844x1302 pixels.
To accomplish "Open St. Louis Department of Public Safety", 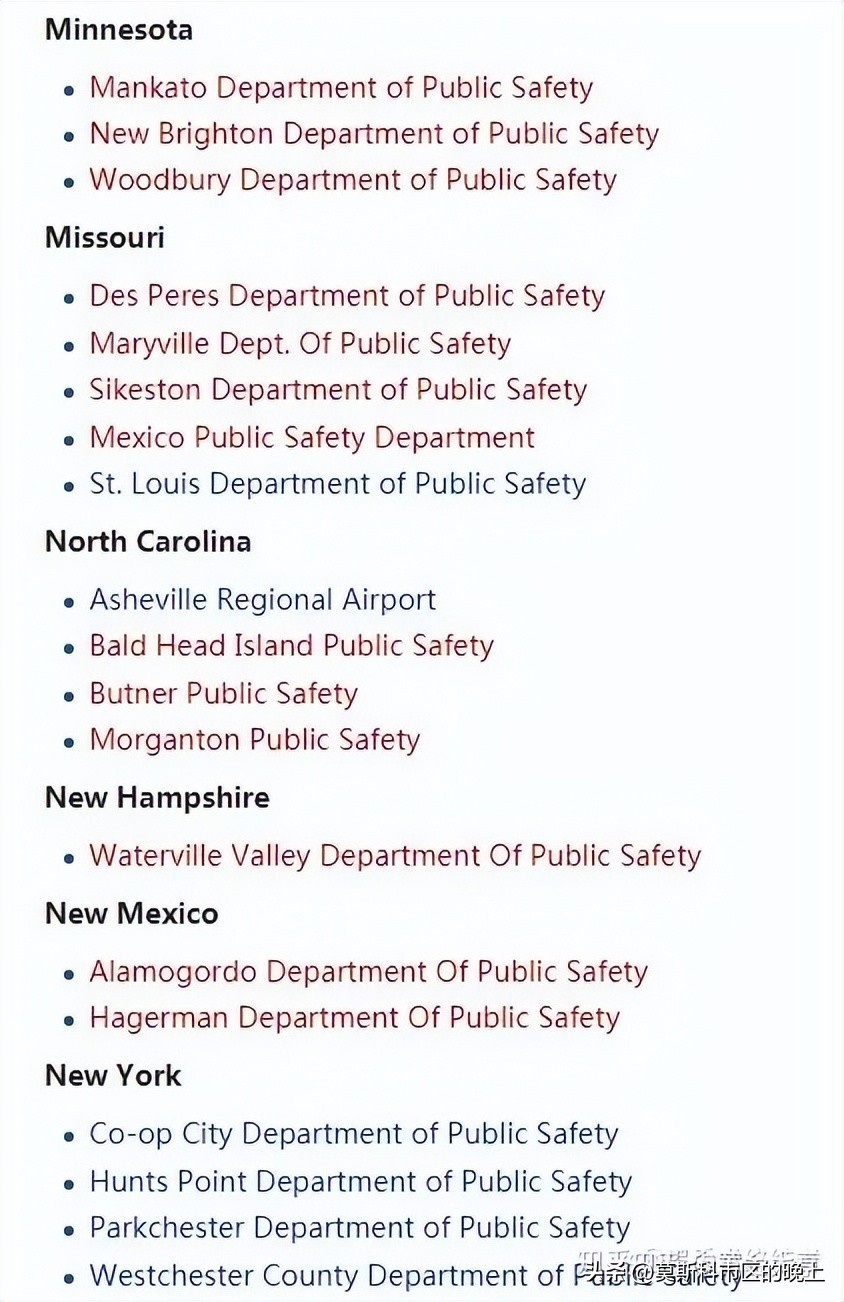I will pyautogui.click(x=338, y=484).
